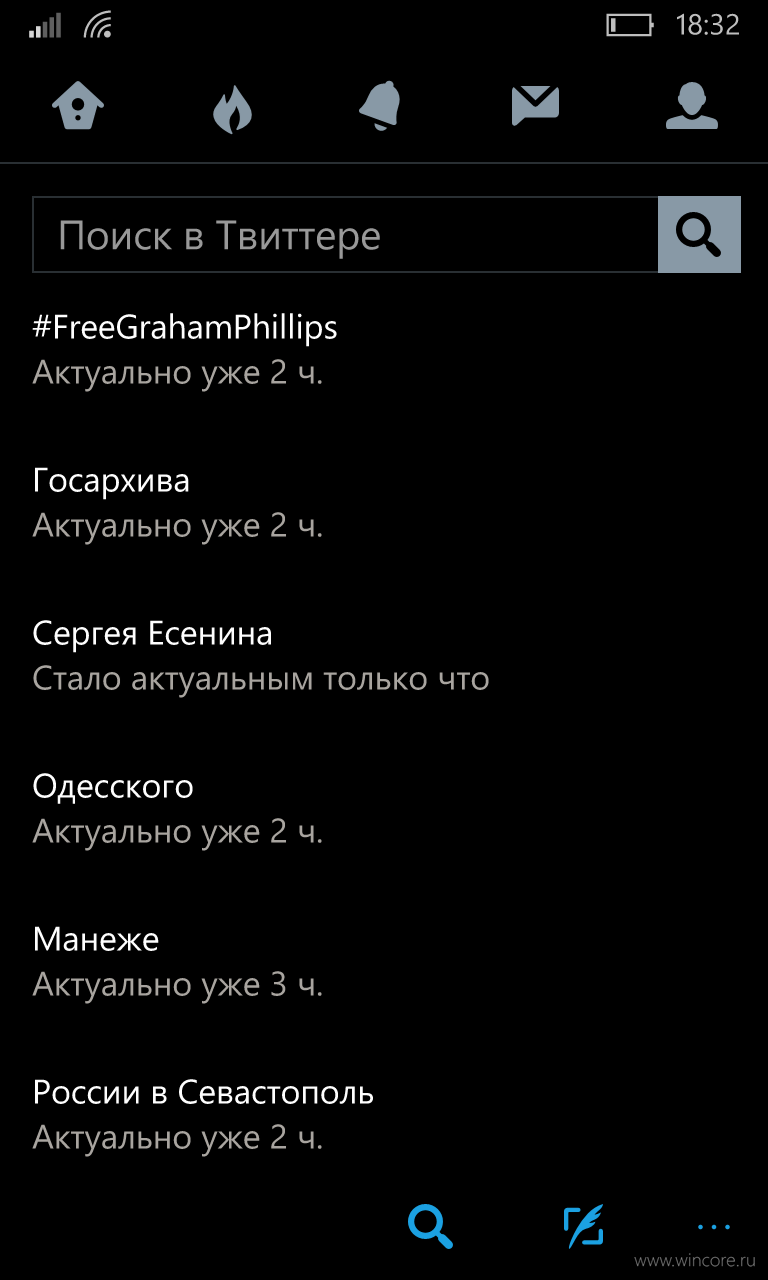
Task: Open the Манеже trend
Action: (x=384, y=962)
